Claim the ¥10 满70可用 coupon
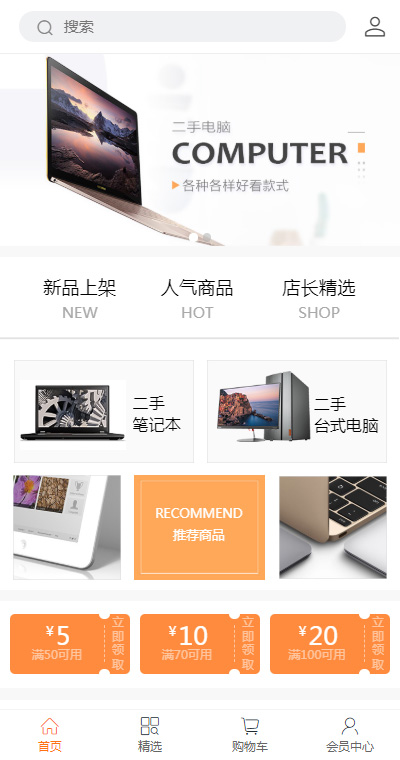This screenshot has height=760, width=400. tap(200, 644)
